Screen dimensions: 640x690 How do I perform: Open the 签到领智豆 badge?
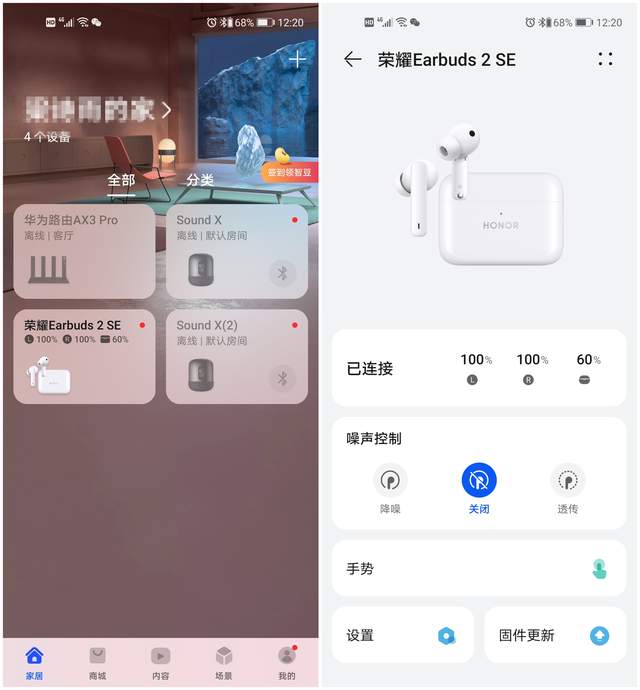coord(287,173)
